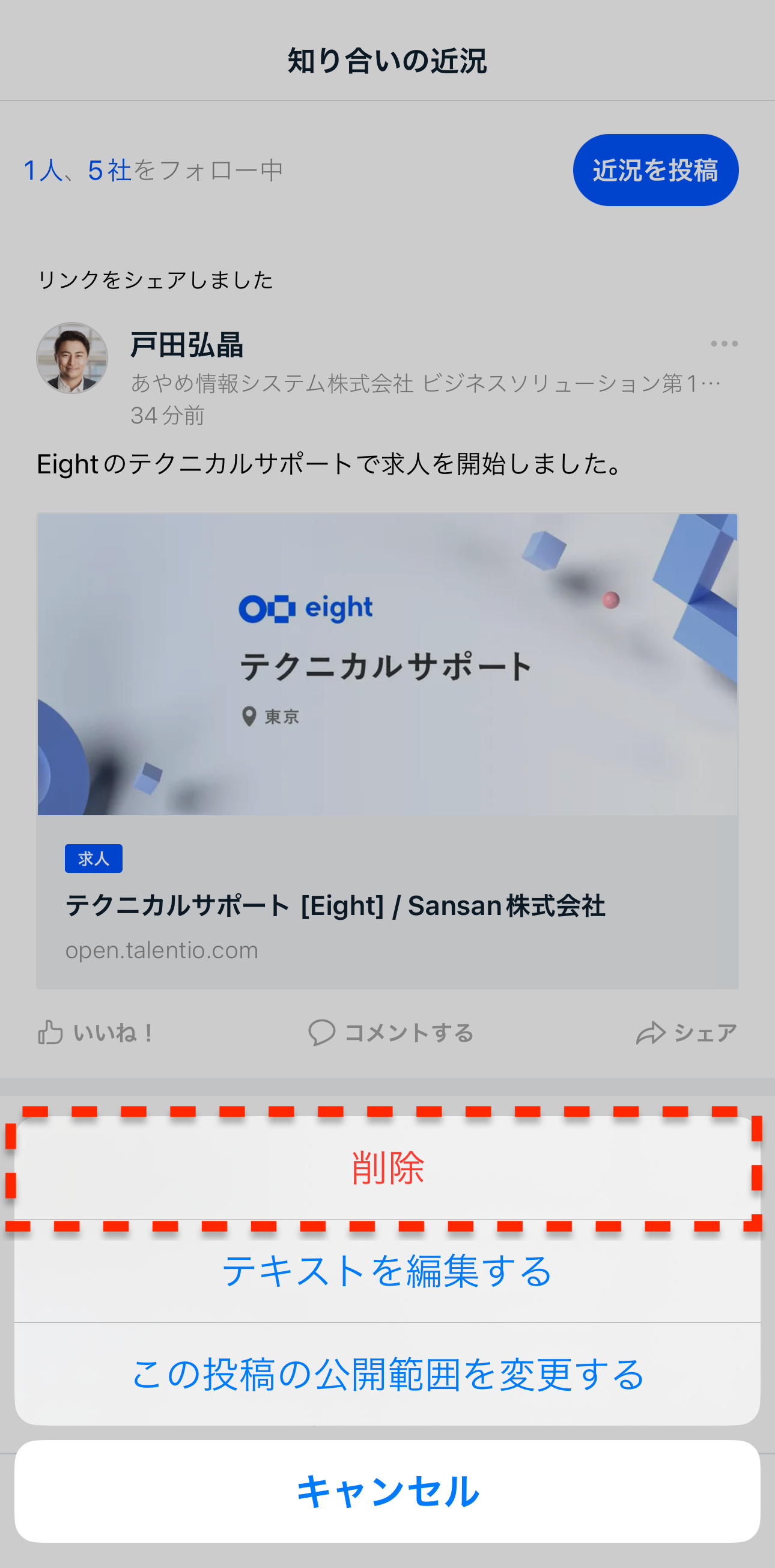
Task: Choose 削除 to delete the post
Action: pos(387,1167)
